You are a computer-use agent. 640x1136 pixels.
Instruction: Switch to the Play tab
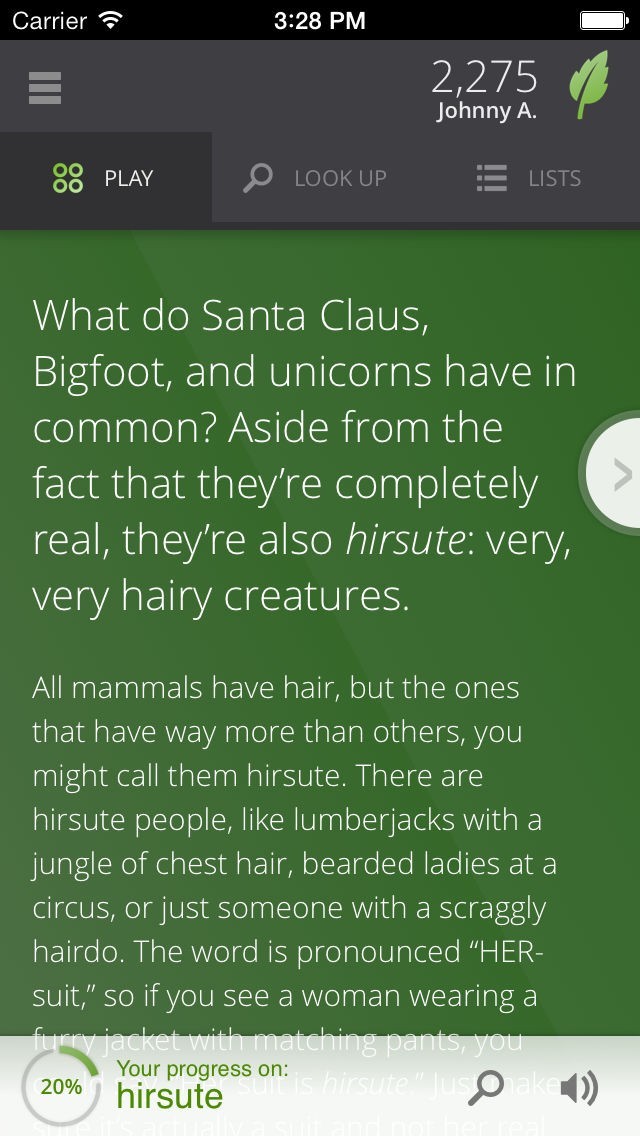pyautogui.click(x=106, y=178)
